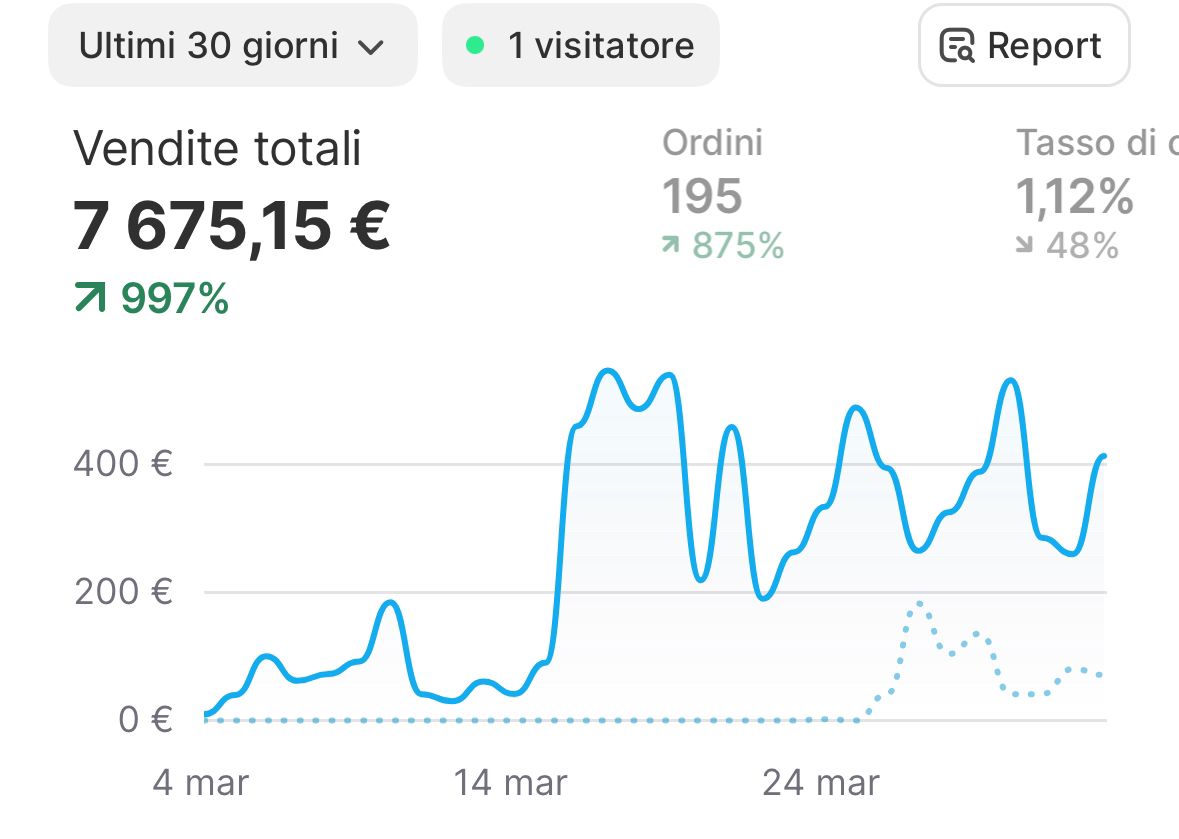Open the Vendite totali metric

(x=232, y=221)
